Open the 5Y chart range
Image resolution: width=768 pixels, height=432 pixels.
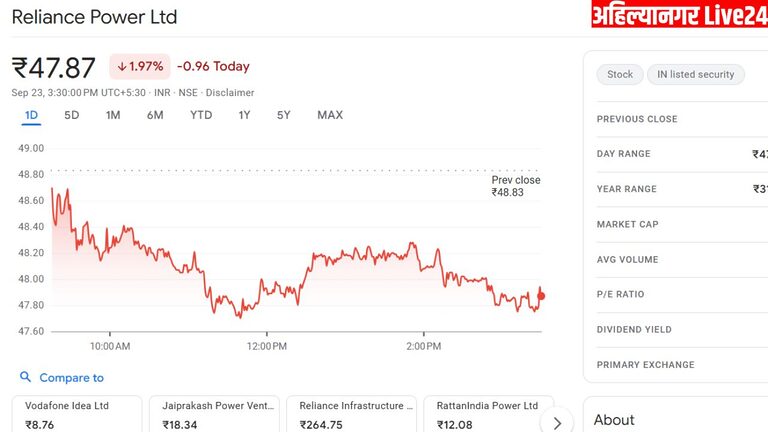pyautogui.click(x=284, y=115)
